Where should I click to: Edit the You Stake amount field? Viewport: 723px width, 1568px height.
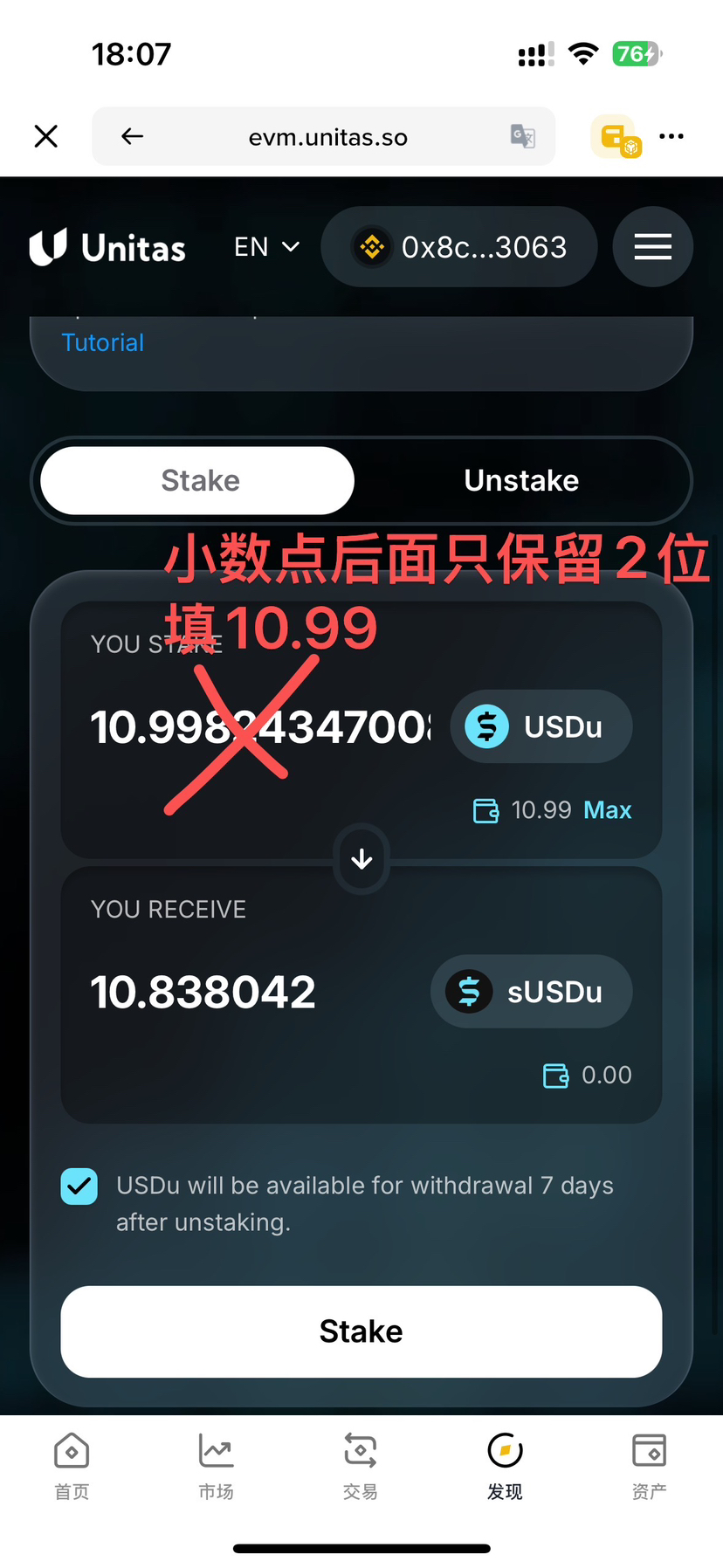(260, 727)
